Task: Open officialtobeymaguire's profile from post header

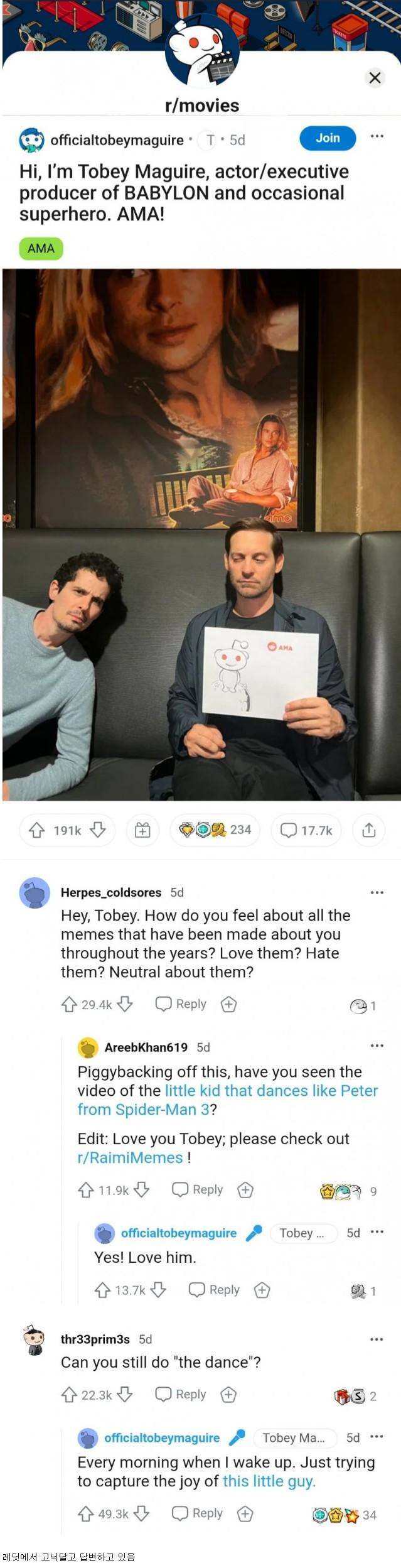Action: pyautogui.click(x=117, y=140)
